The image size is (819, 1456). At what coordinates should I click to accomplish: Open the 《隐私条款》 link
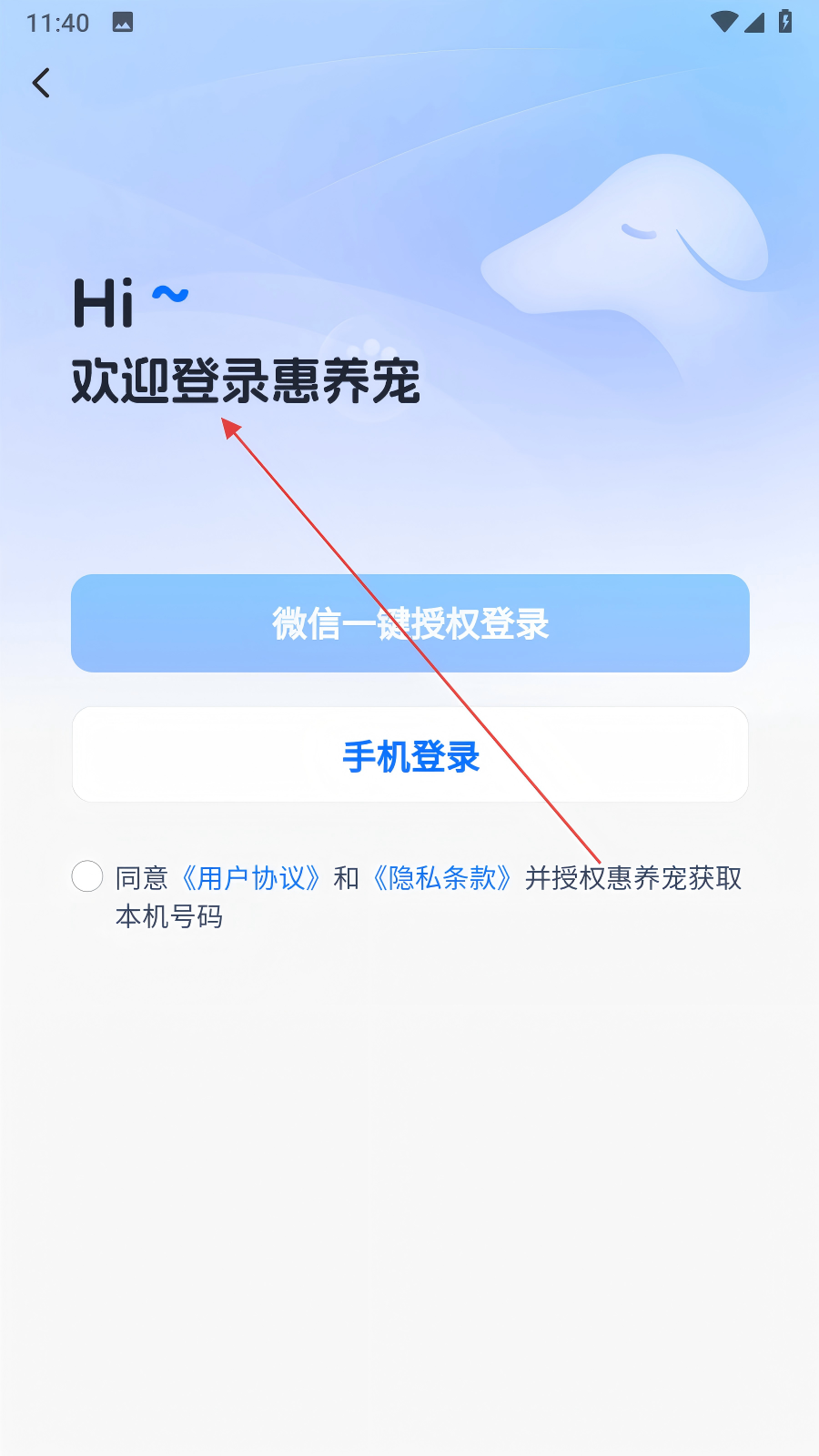tap(442, 878)
